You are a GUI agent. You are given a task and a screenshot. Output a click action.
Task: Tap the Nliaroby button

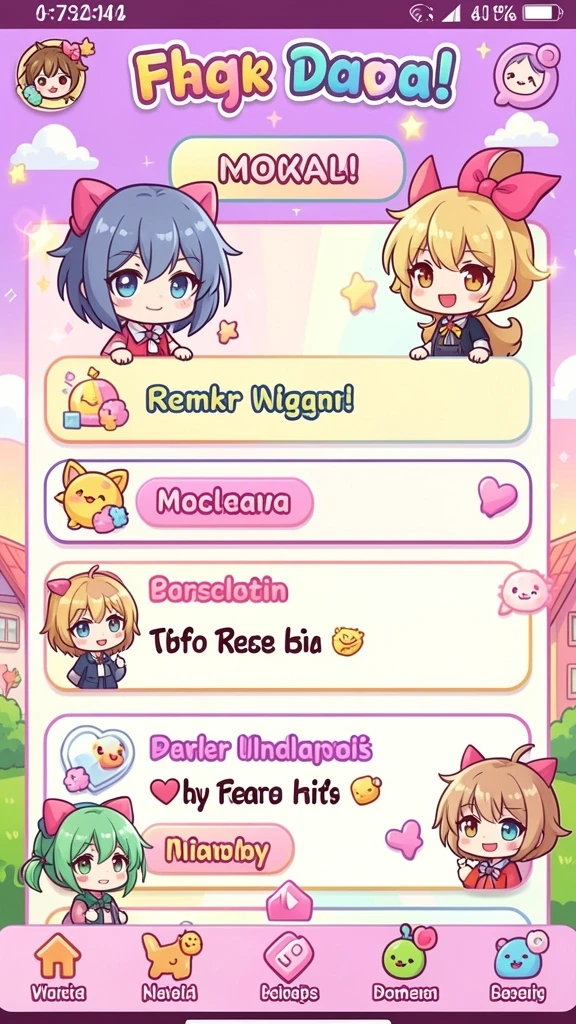217,850
